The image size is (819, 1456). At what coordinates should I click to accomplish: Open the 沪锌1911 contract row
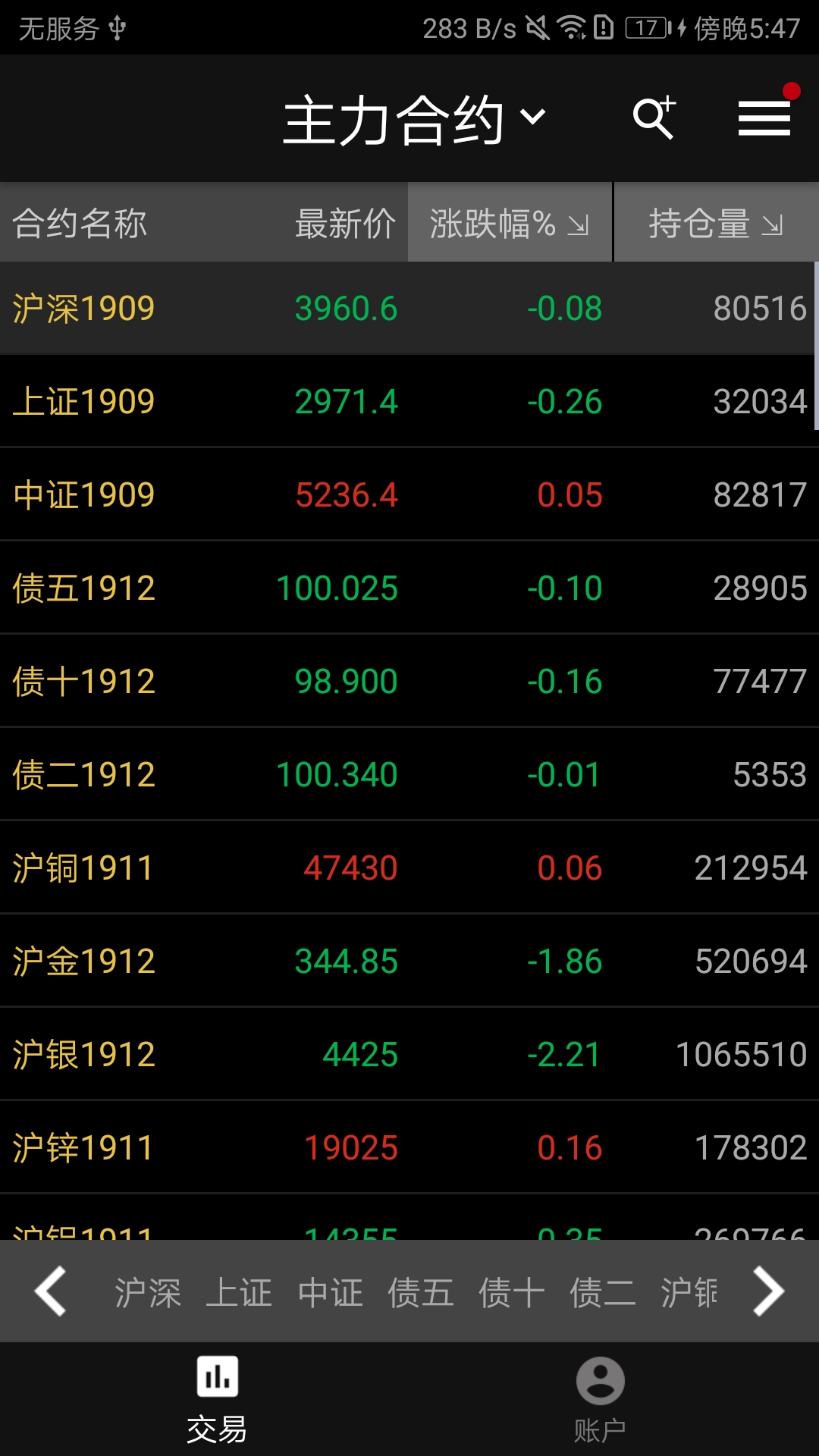(409, 1148)
